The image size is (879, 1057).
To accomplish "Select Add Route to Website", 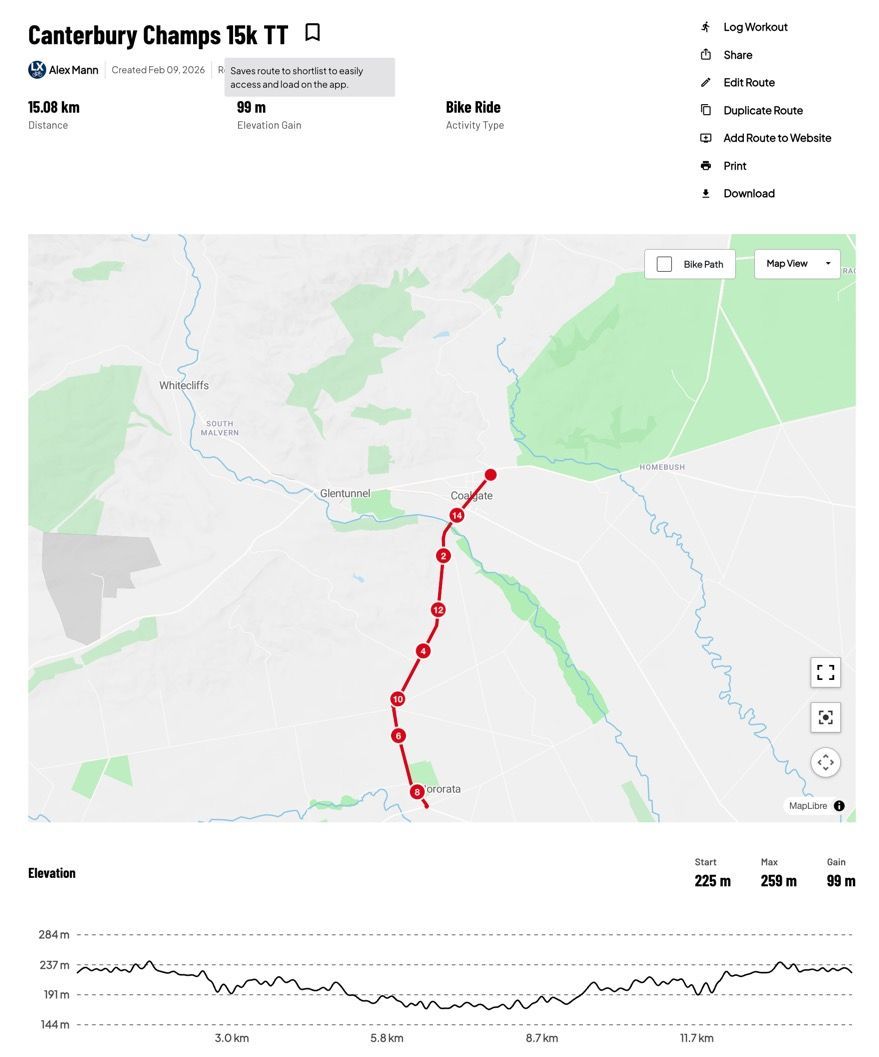I will [776, 138].
